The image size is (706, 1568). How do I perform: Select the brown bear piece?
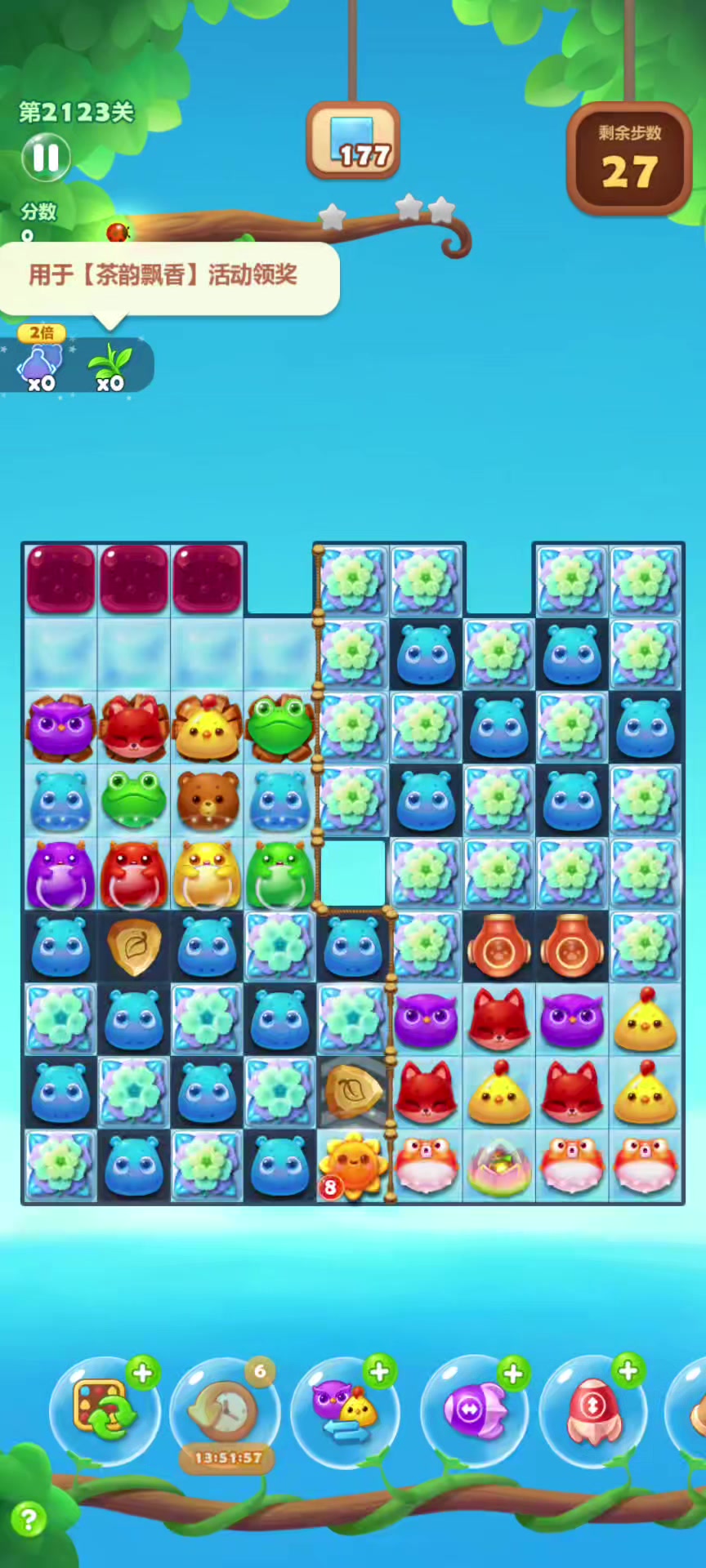pos(207,800)
